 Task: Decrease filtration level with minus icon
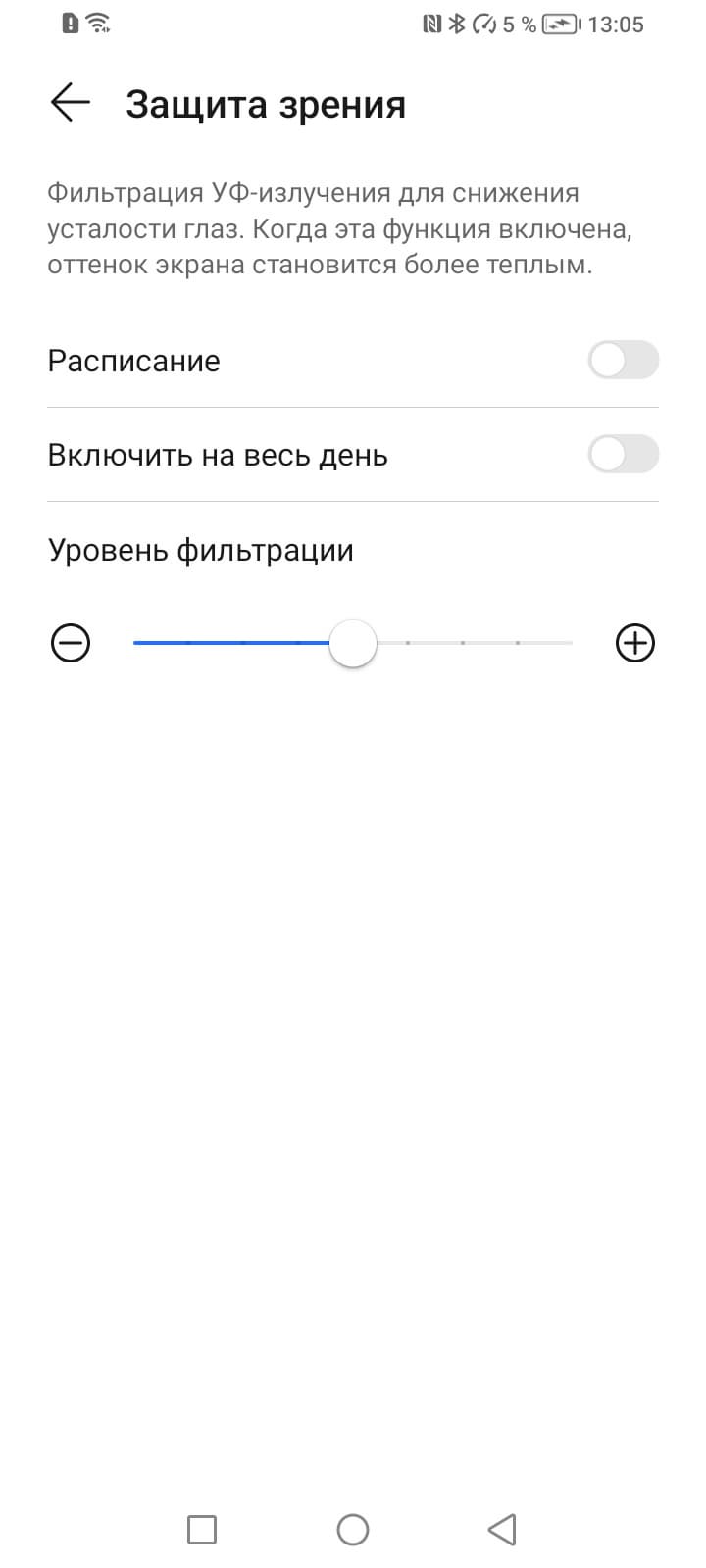[x=71, y=644]
